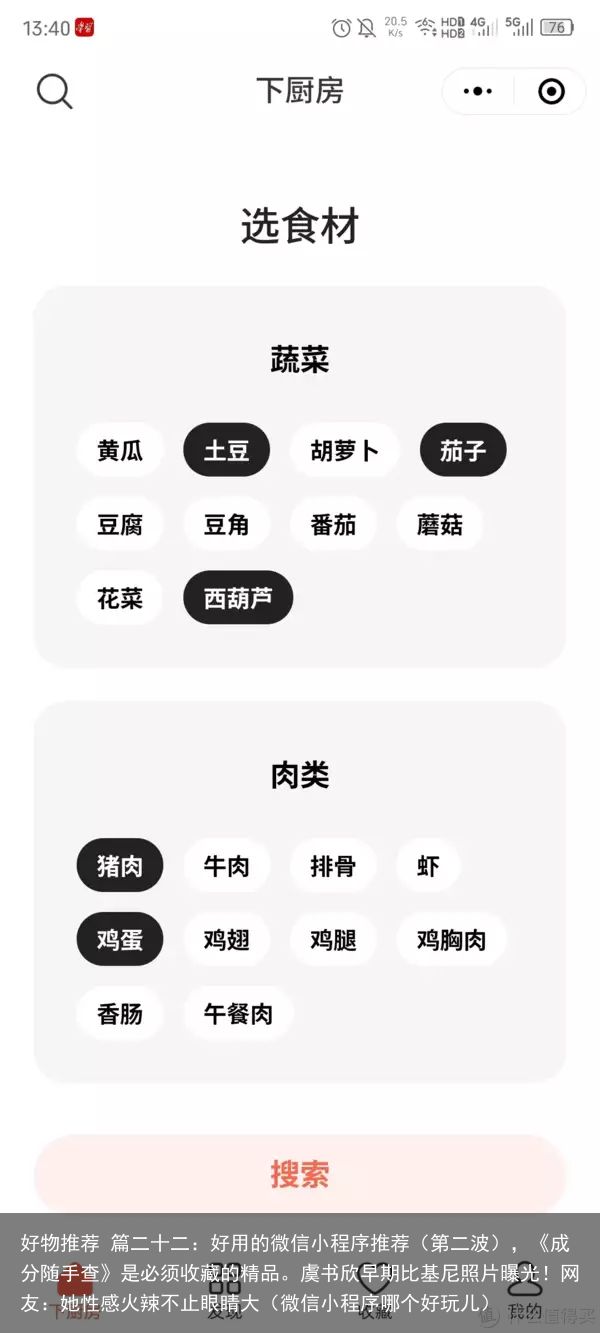This screenshot has height=1333, width=600.
Task: Pick the 番茄 chip
Action: (x=334, y=524)
